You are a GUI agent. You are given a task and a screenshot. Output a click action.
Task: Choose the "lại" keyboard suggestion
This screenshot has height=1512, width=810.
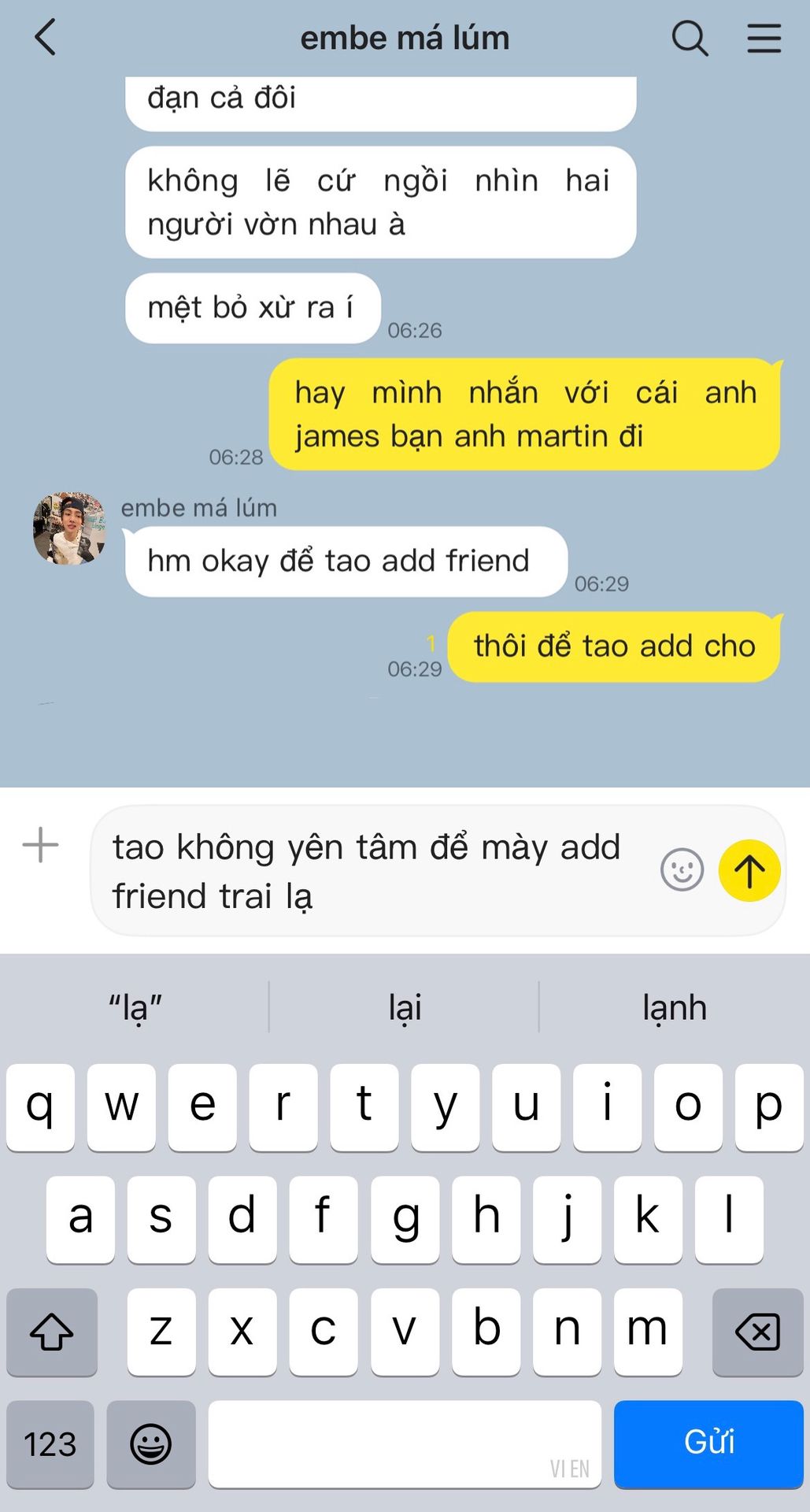[405, 1007]
